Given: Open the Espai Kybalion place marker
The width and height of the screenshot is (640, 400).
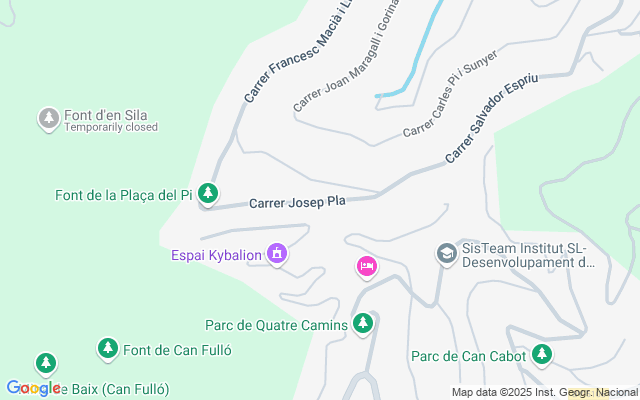Looking at the screenshot, I should [x=277, y=255].
